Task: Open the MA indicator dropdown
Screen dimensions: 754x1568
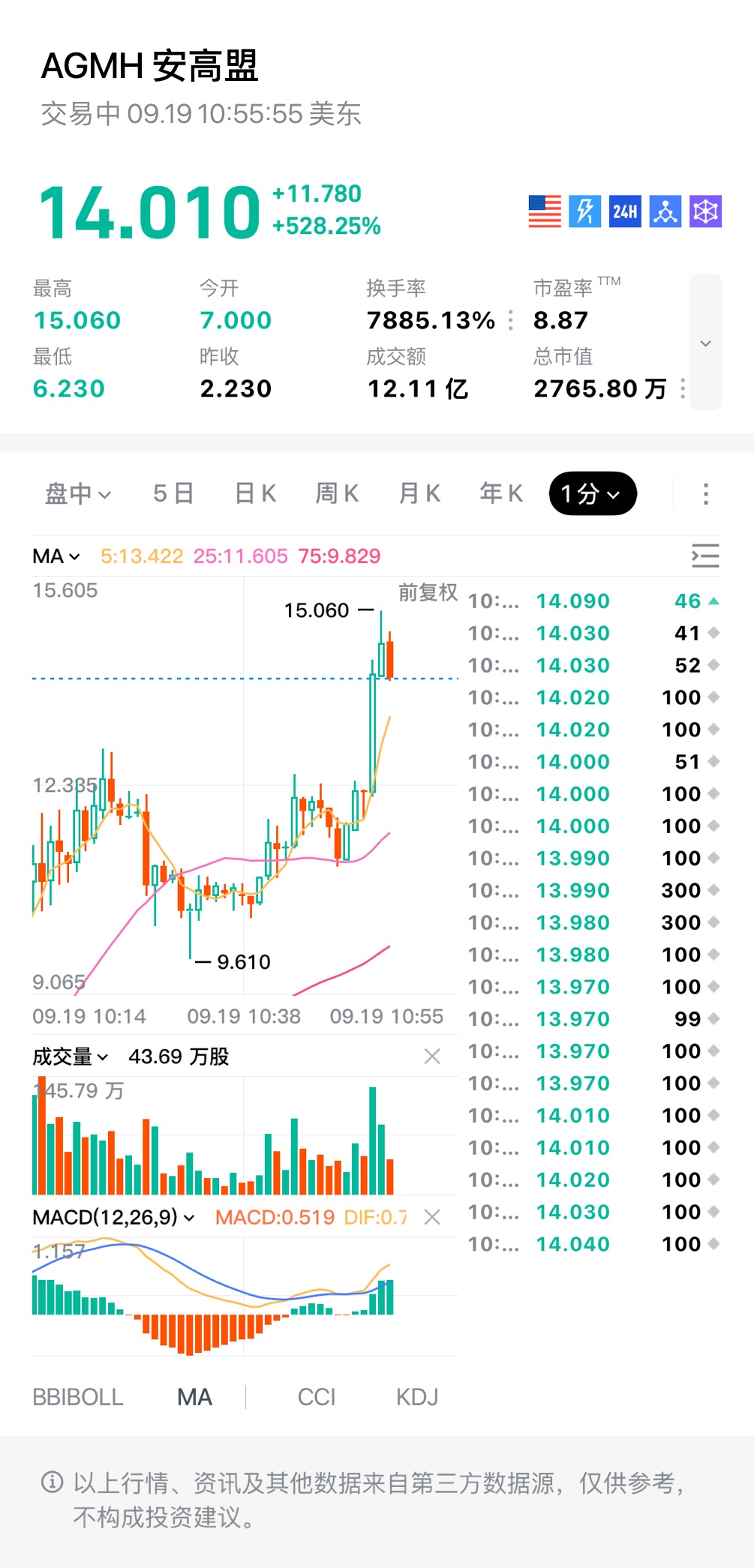Action: click(56, 556)
